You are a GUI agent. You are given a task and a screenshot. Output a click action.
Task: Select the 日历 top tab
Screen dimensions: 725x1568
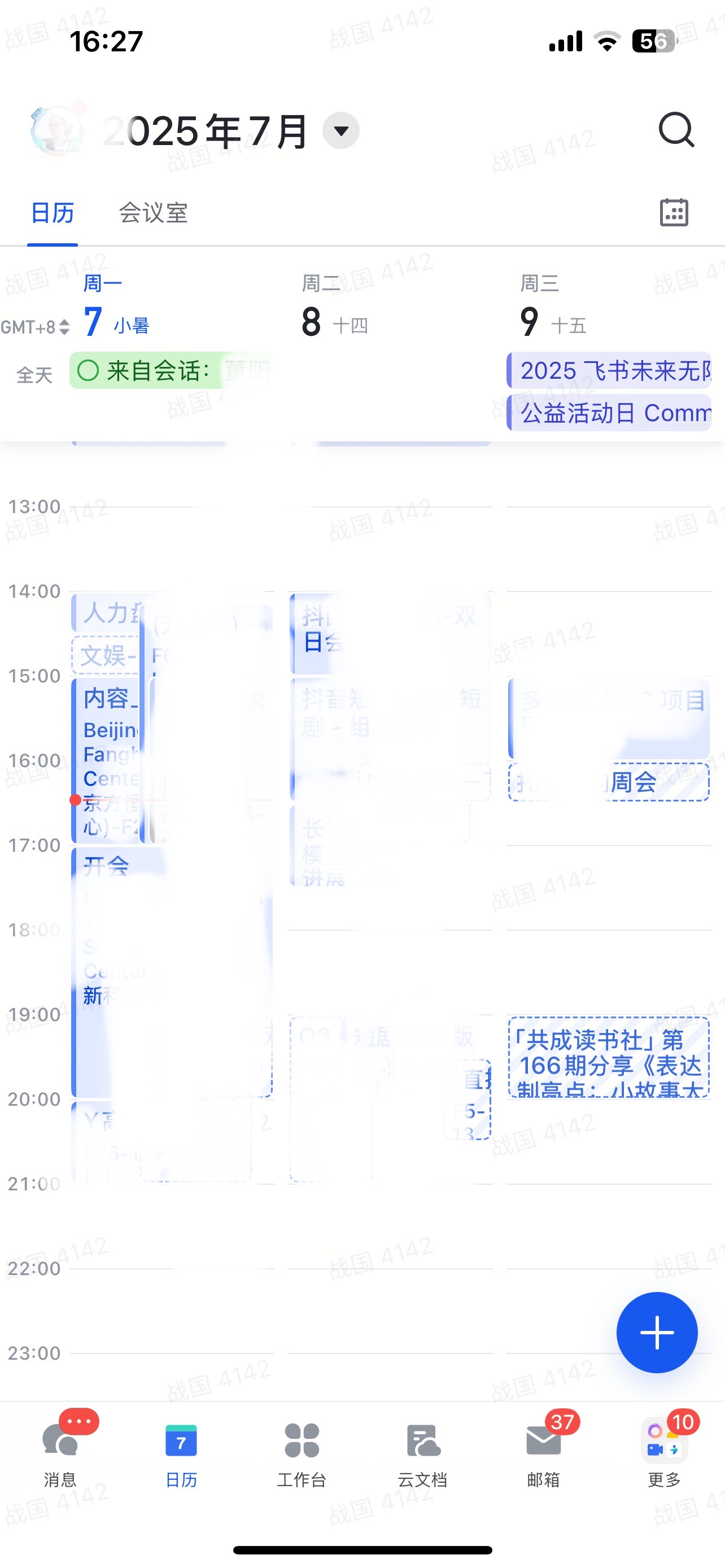click(53, 213)
